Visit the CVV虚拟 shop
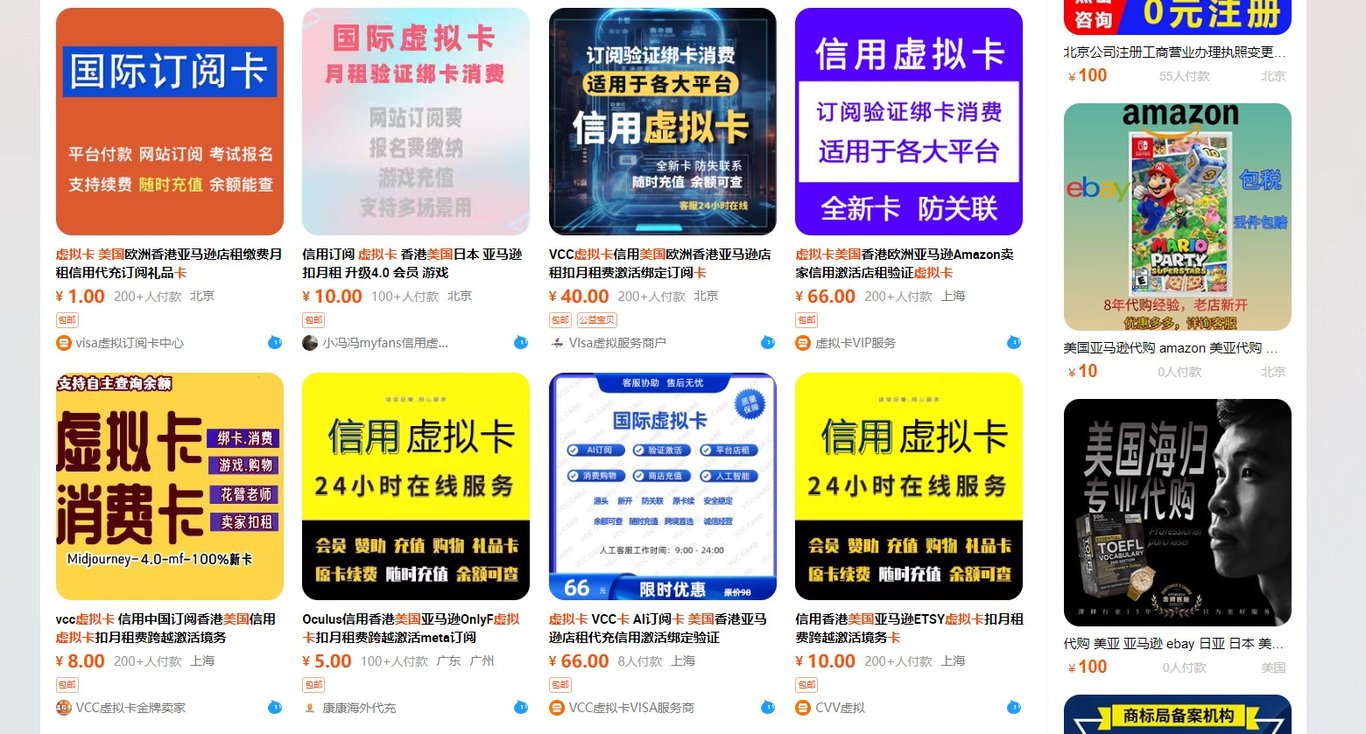 coord(840,708)
